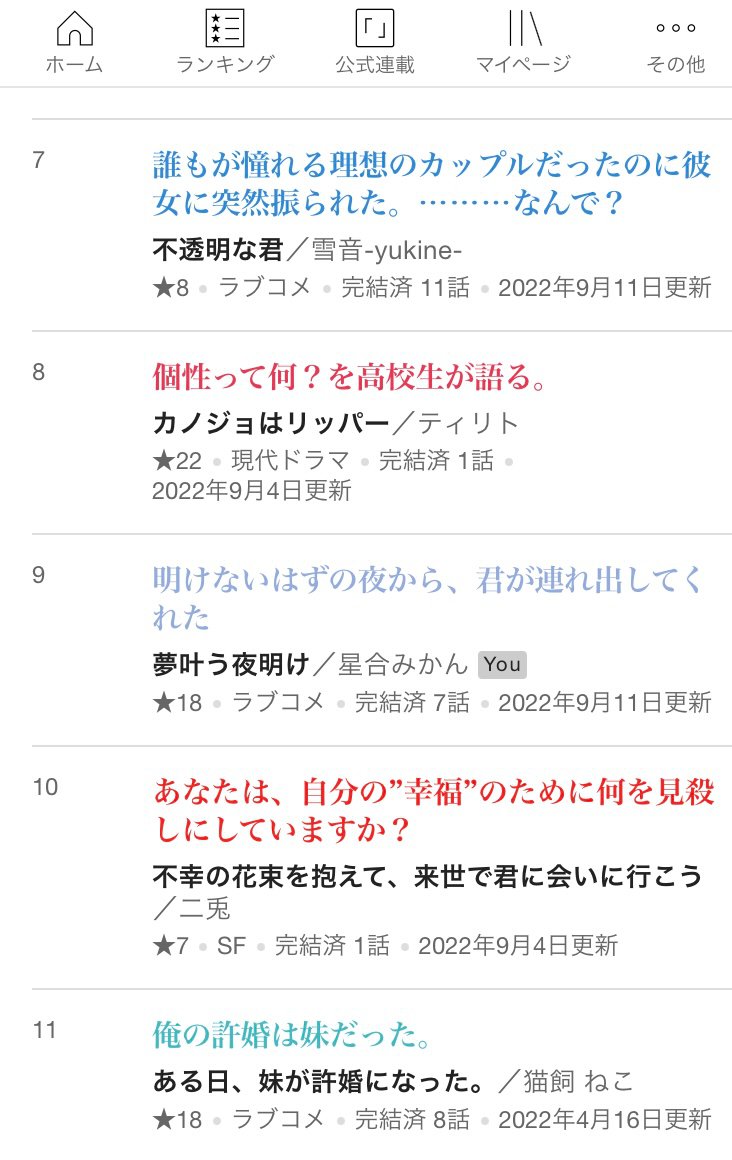
Task: Go to the ホーム tab
Action: (x=74, y=42)
